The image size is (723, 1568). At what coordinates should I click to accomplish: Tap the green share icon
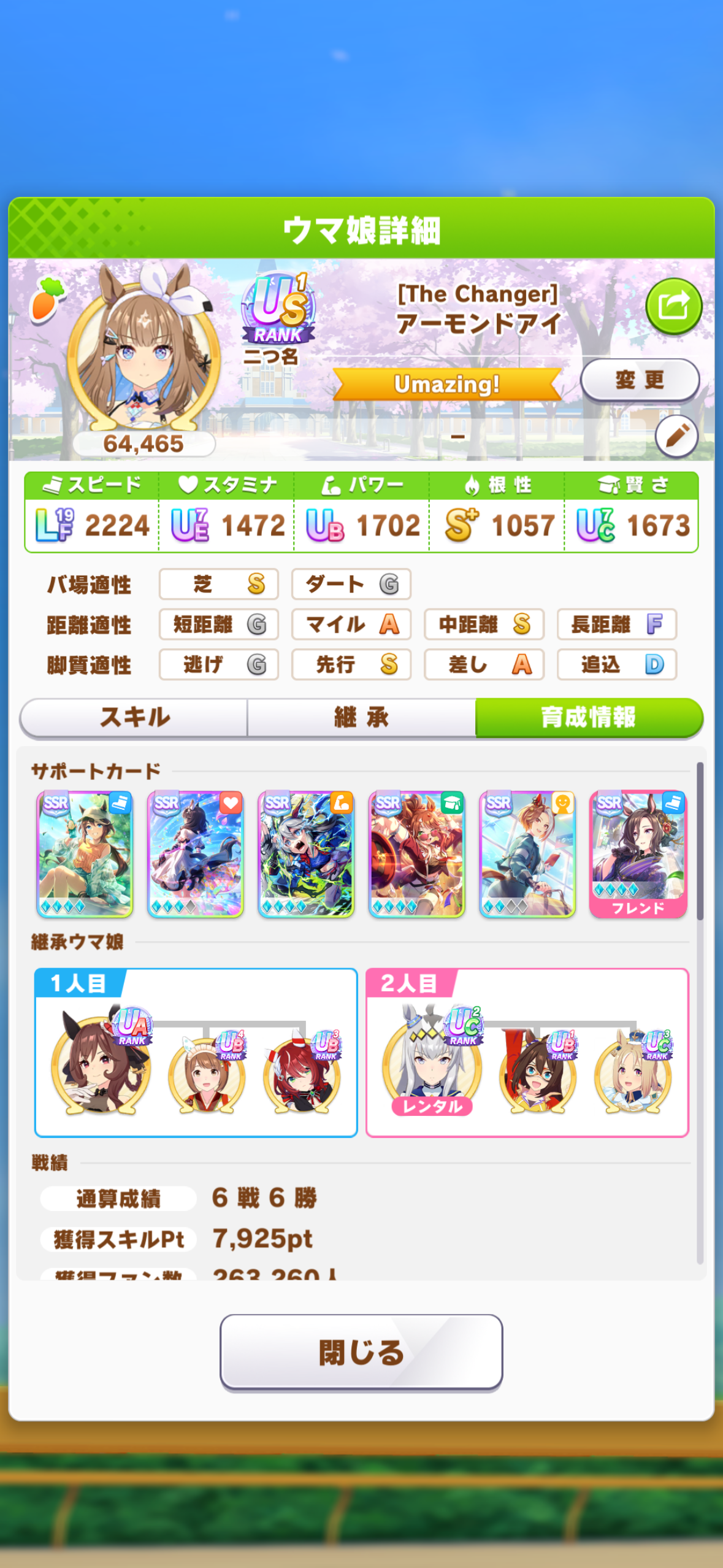point(673,306)
